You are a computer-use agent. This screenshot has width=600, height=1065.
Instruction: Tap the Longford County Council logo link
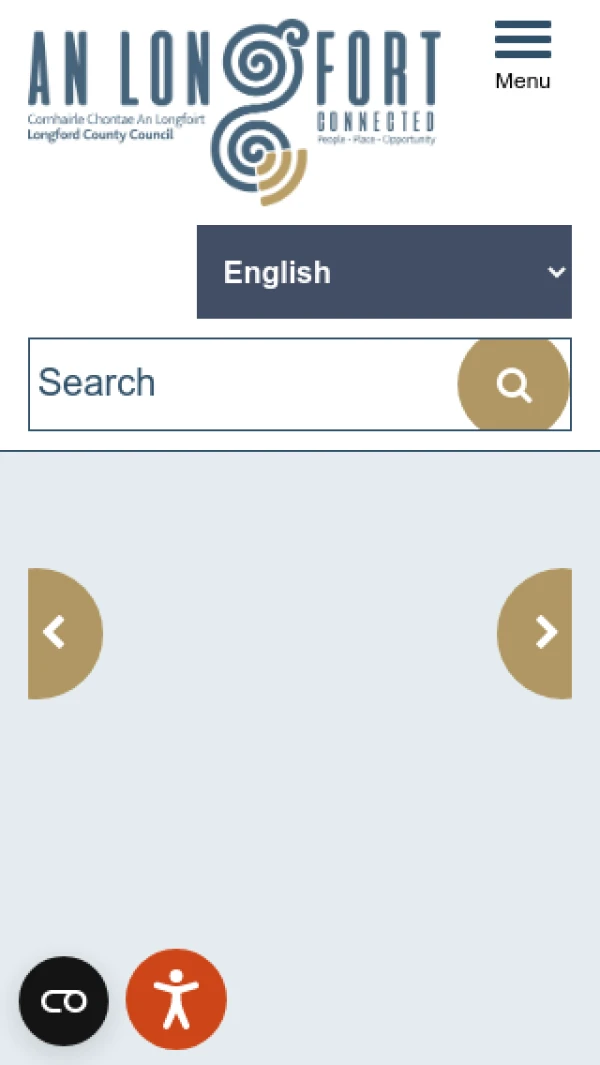[x=234, y=112]
